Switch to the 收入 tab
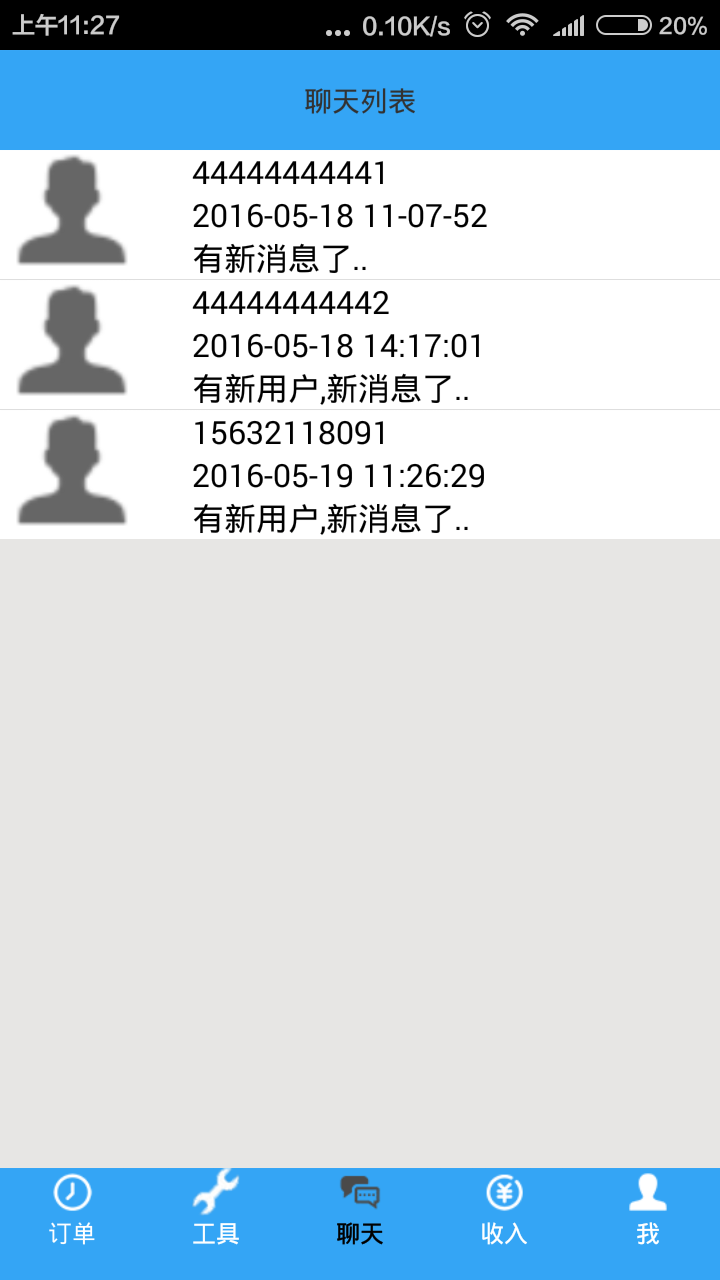This screenshot has height=1280, width=720. click(503, 1215)
